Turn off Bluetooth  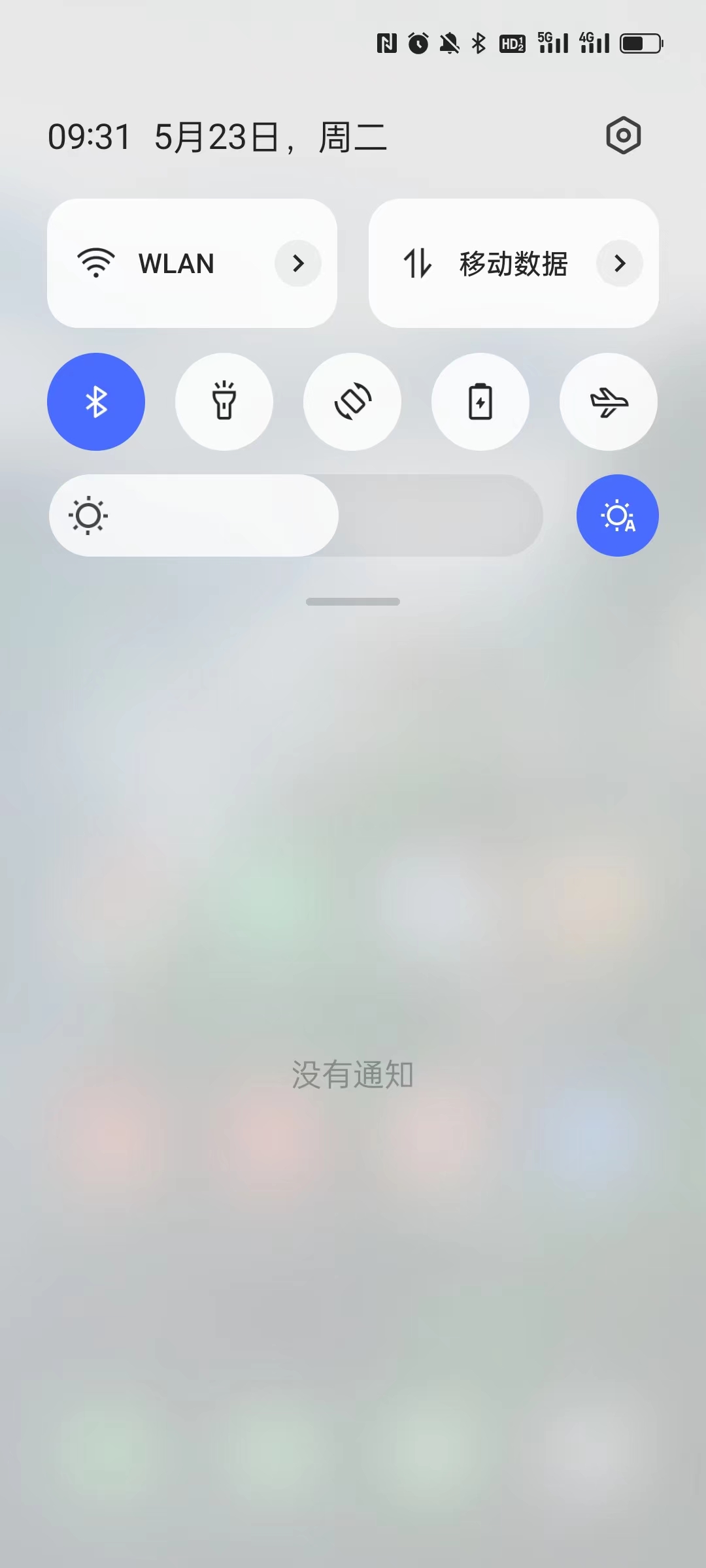click(96, 402)
